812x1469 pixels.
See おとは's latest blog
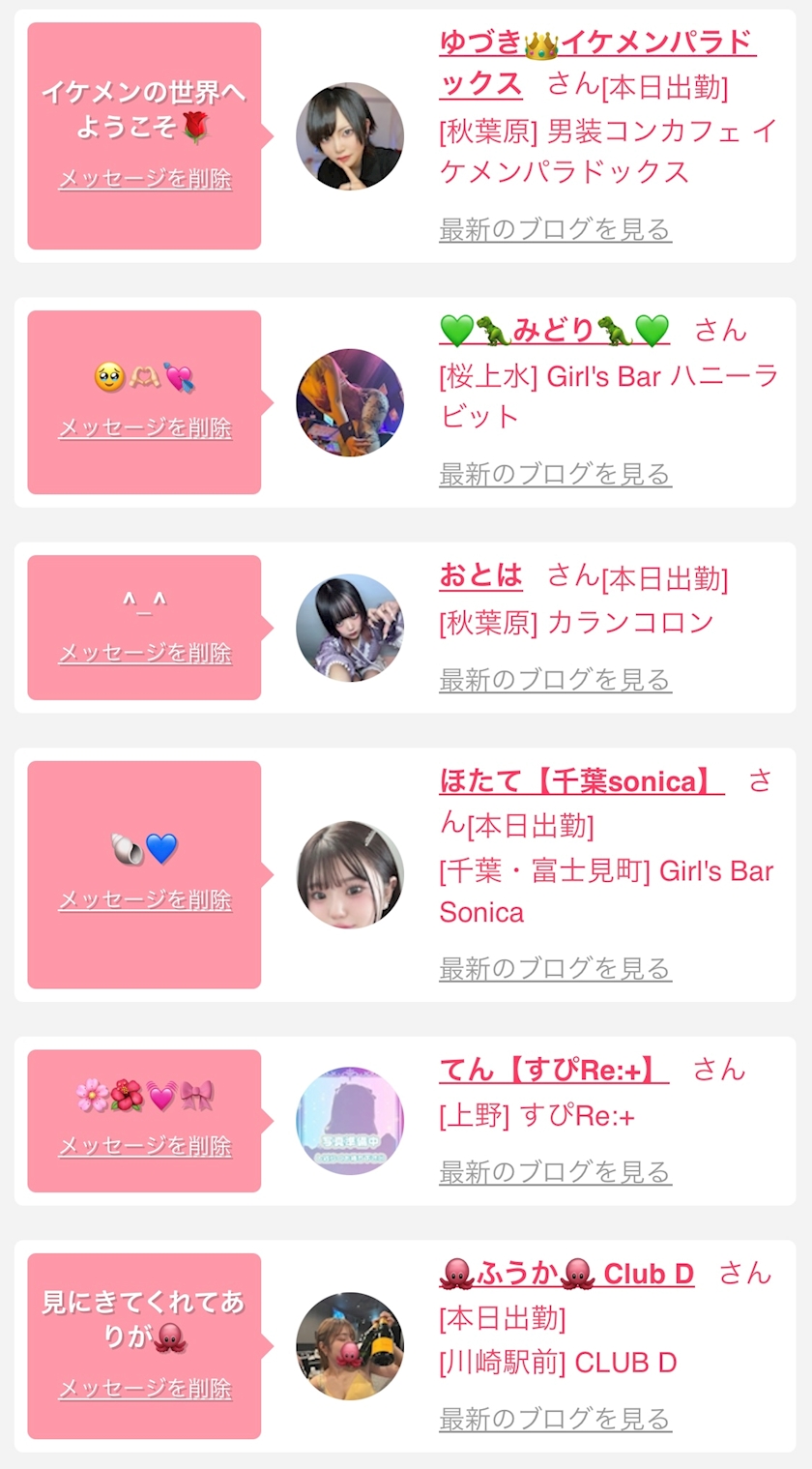coord(555,681)
